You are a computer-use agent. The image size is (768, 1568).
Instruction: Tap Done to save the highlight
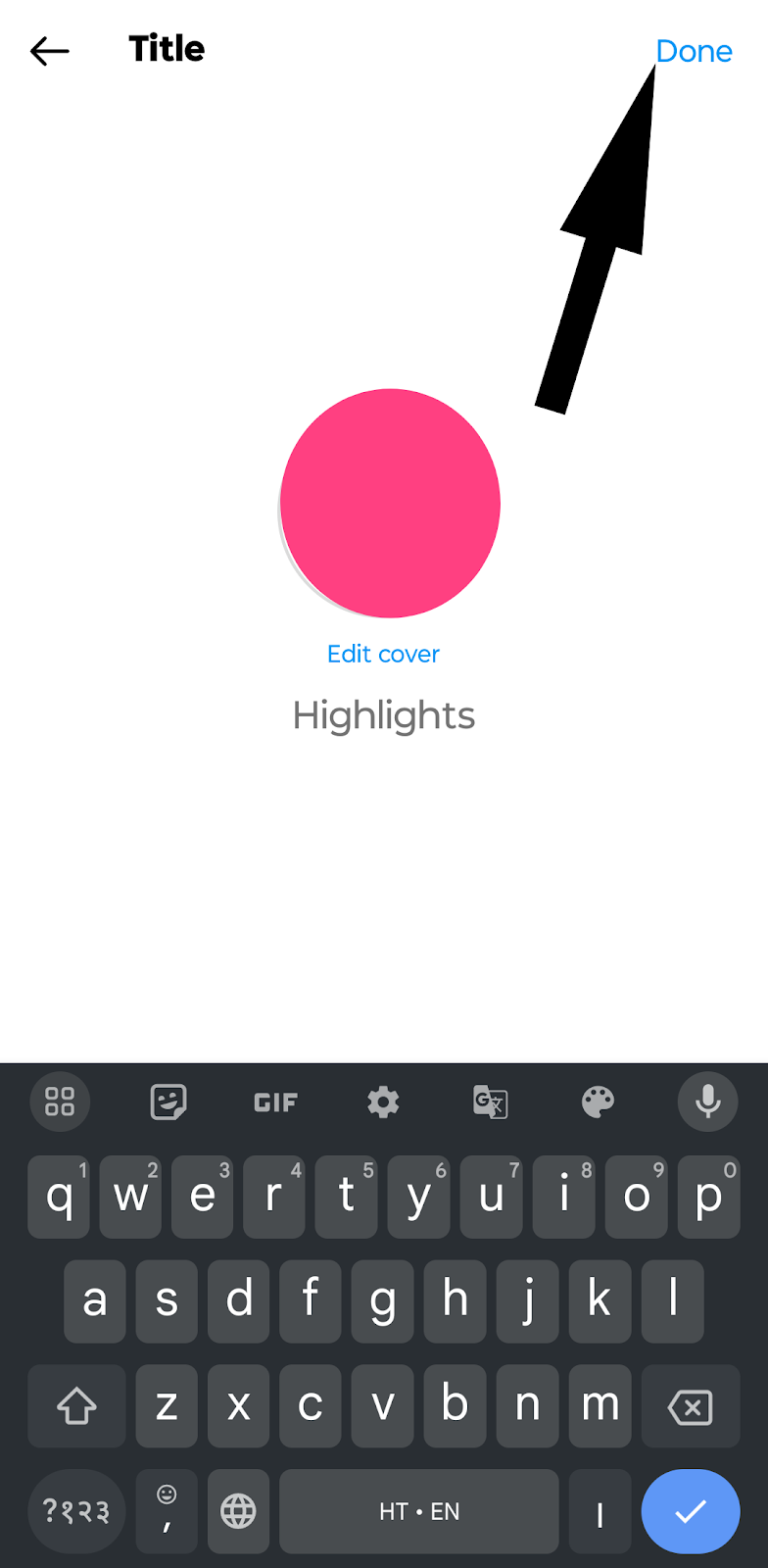click(x=694, y=51)
